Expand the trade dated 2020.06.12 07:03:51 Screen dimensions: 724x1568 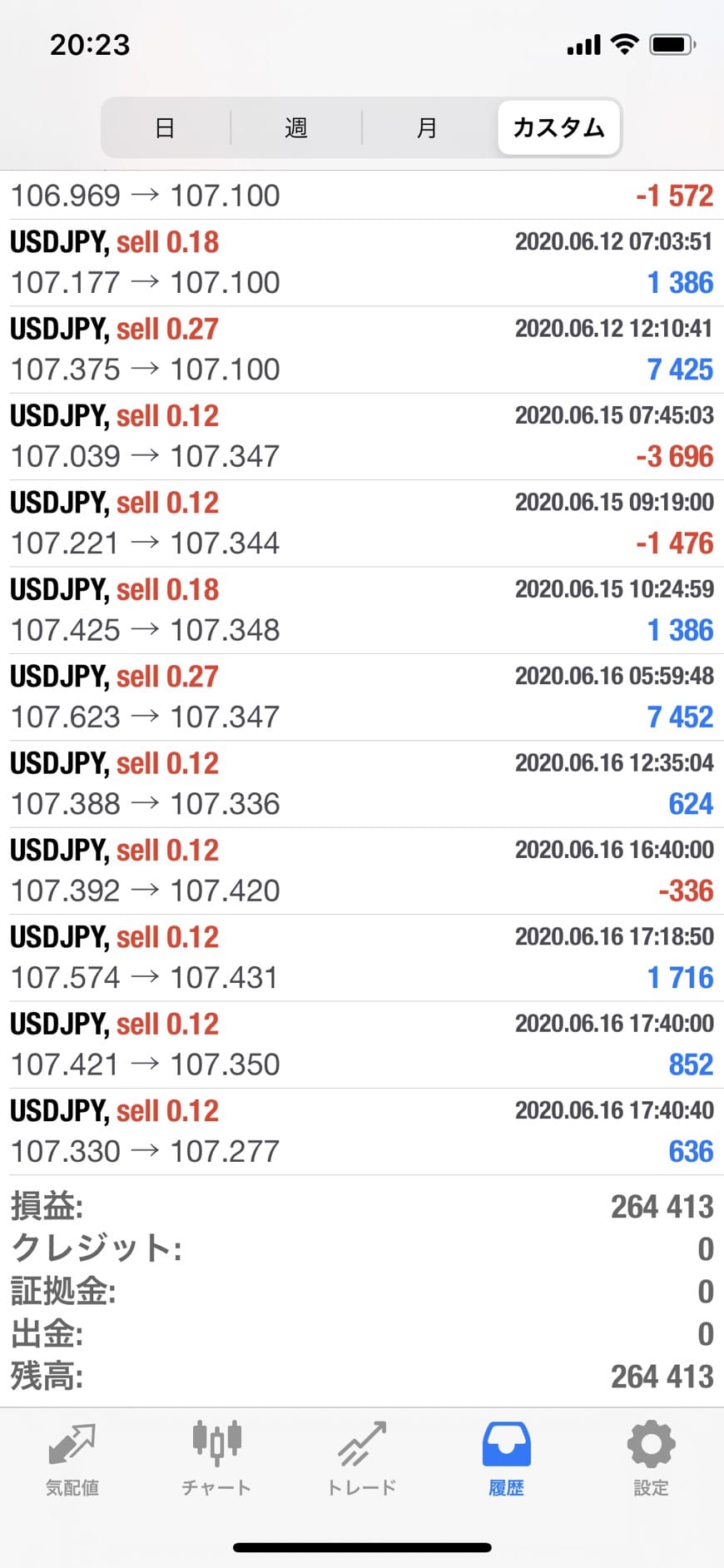click(x=362, y=263)
